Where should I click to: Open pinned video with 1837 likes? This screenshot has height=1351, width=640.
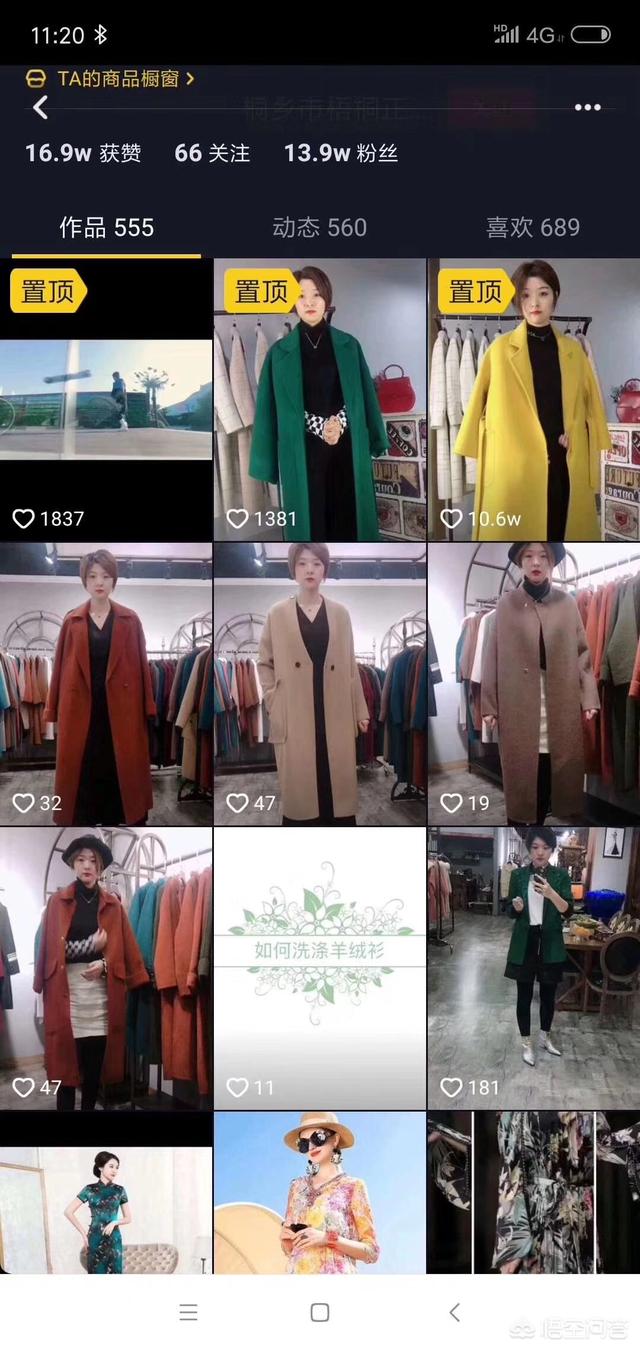[106, 400]
